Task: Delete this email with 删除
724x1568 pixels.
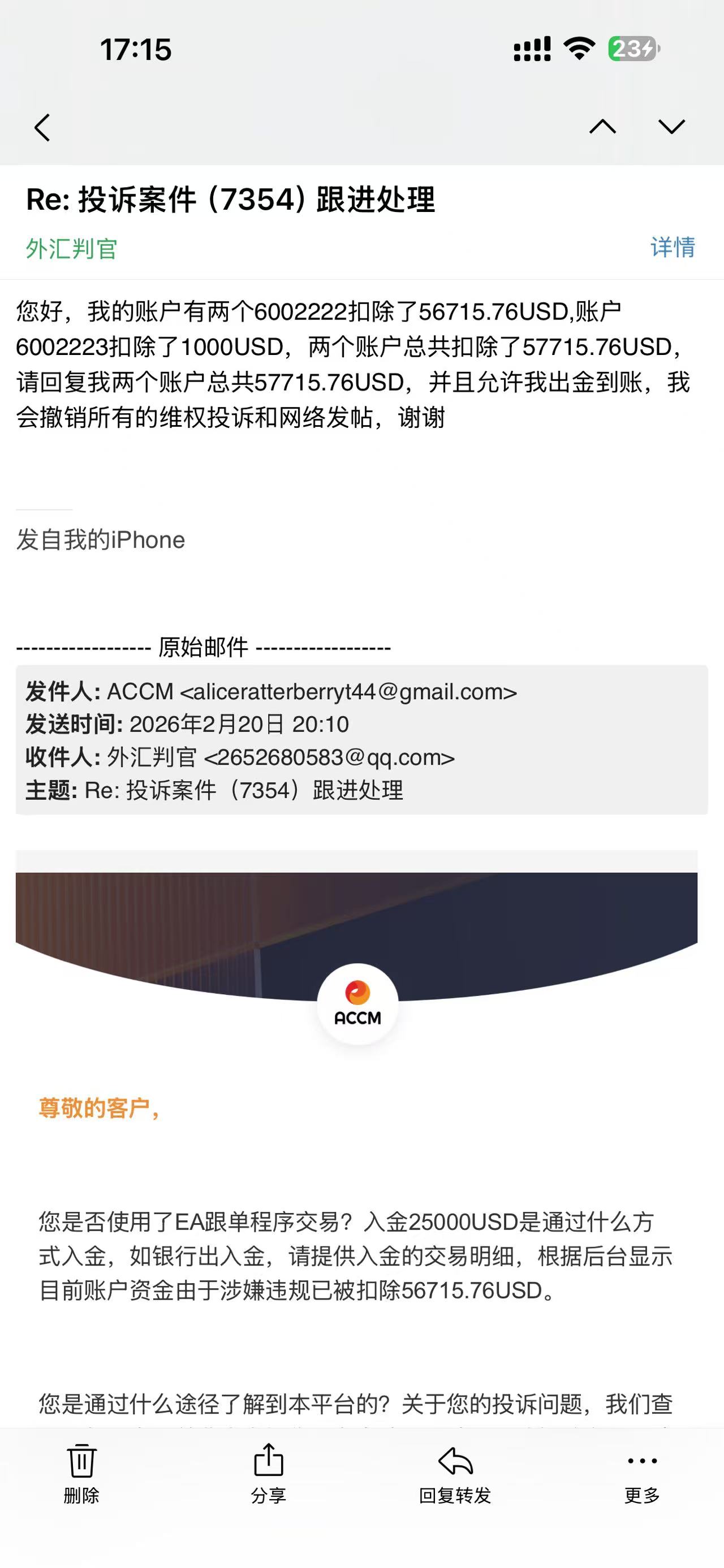Action: [81, 1472]
